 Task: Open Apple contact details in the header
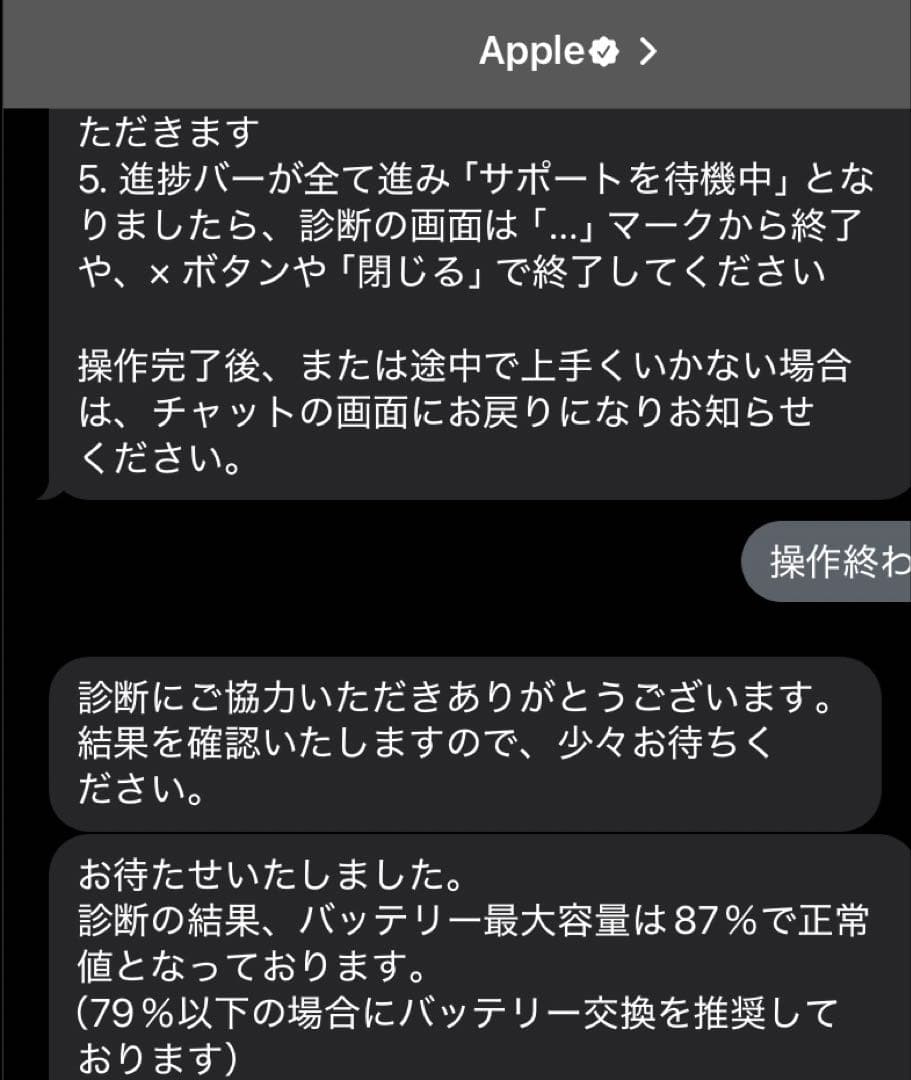coord(566,51)
